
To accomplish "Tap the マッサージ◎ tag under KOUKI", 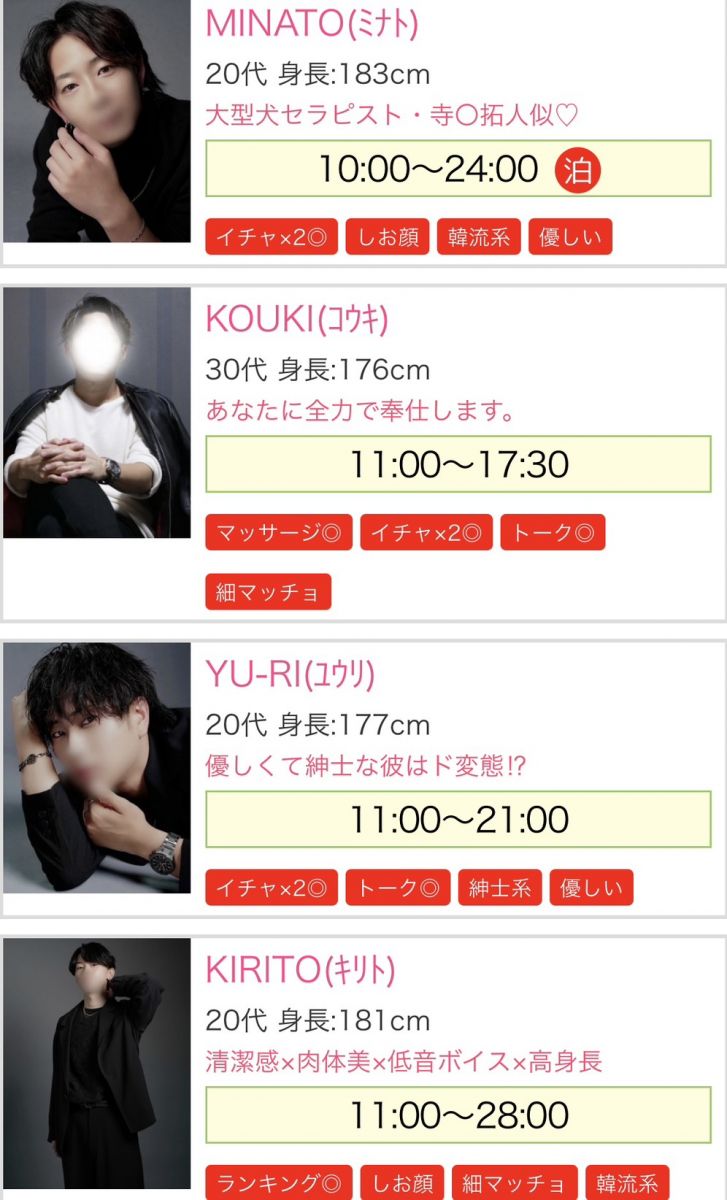I will pos(278,533).
